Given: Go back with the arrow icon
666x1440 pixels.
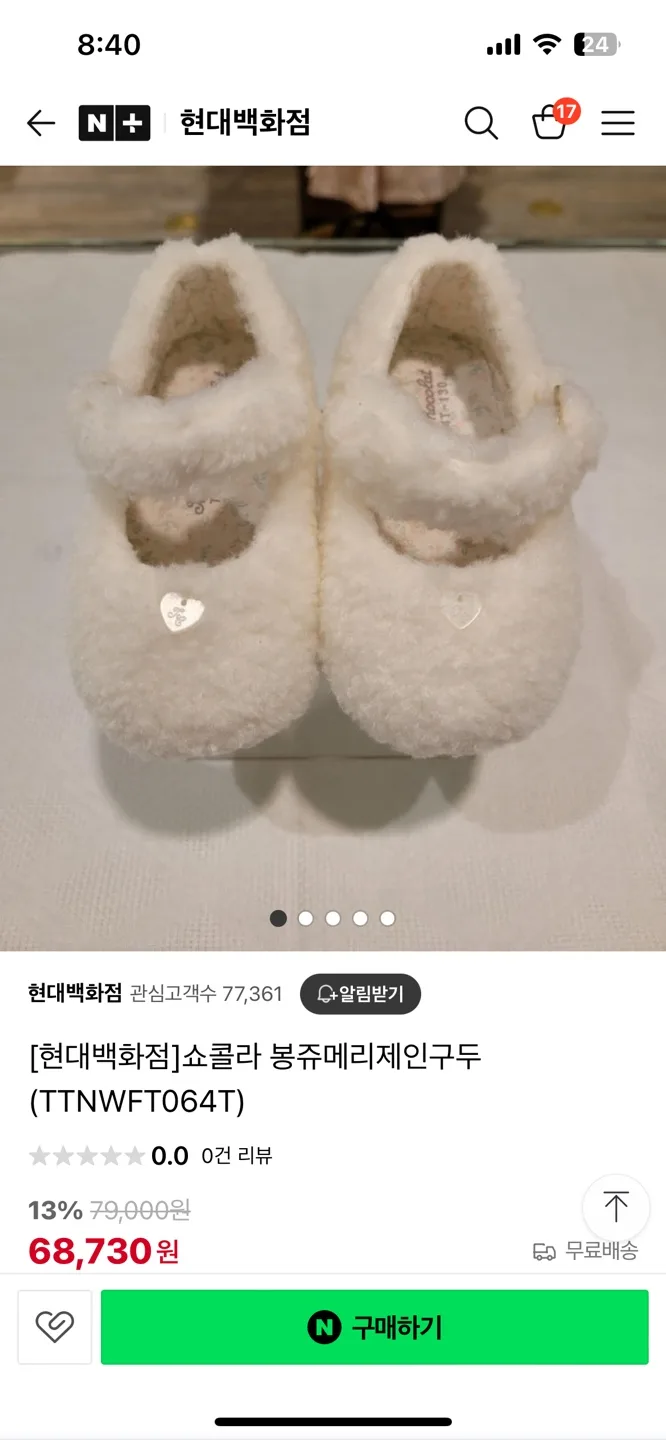Looking at the screenshot, I should coord(41,123).
